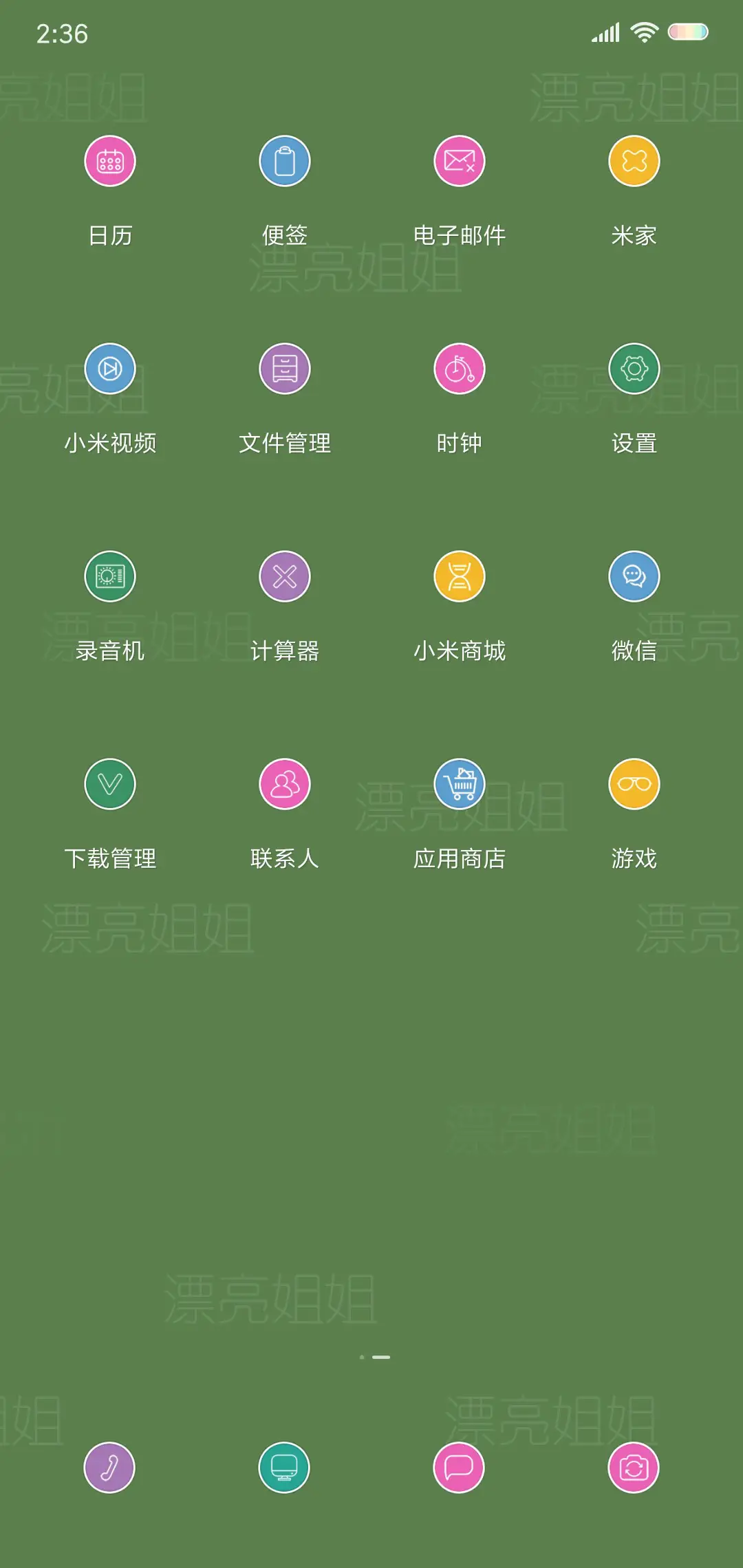The image size is (743, 1568).
Task: Start the 米家 (Mi Home) app
Action: 634,161
